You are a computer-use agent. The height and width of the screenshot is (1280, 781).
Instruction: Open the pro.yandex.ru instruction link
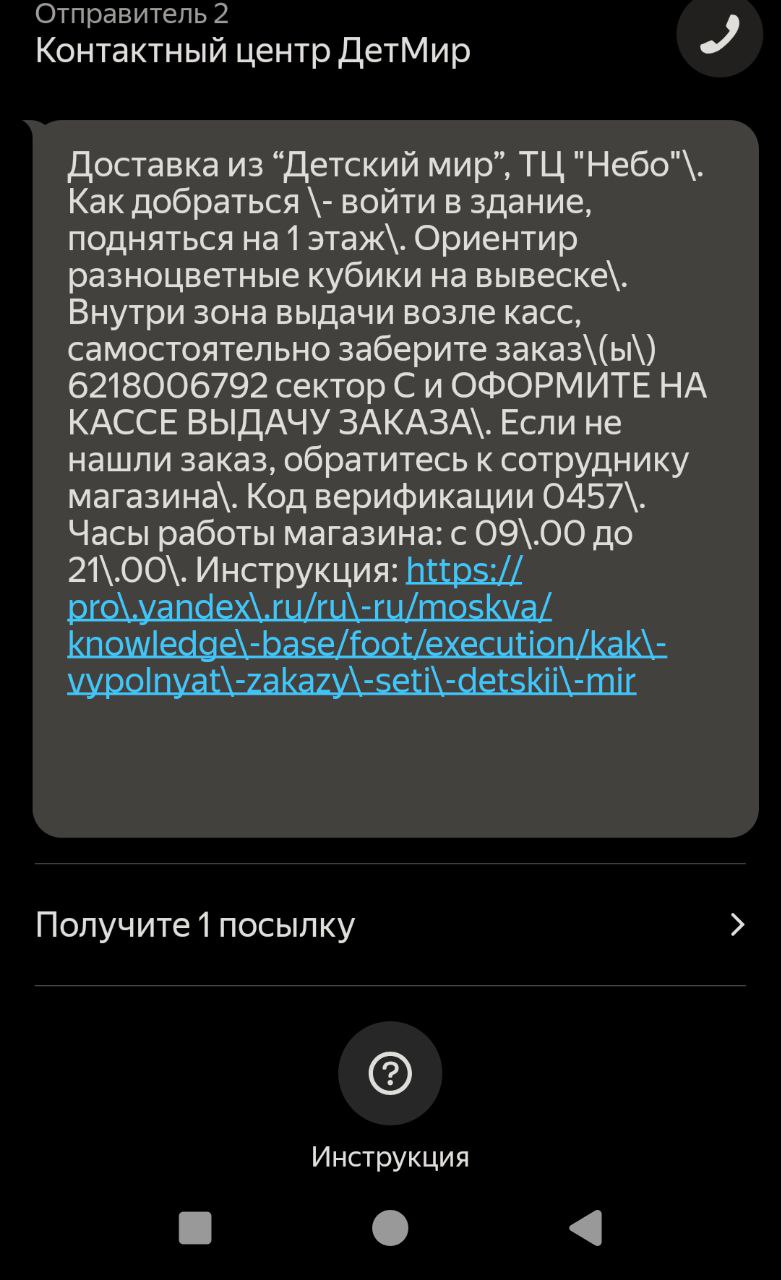point(350,626)
